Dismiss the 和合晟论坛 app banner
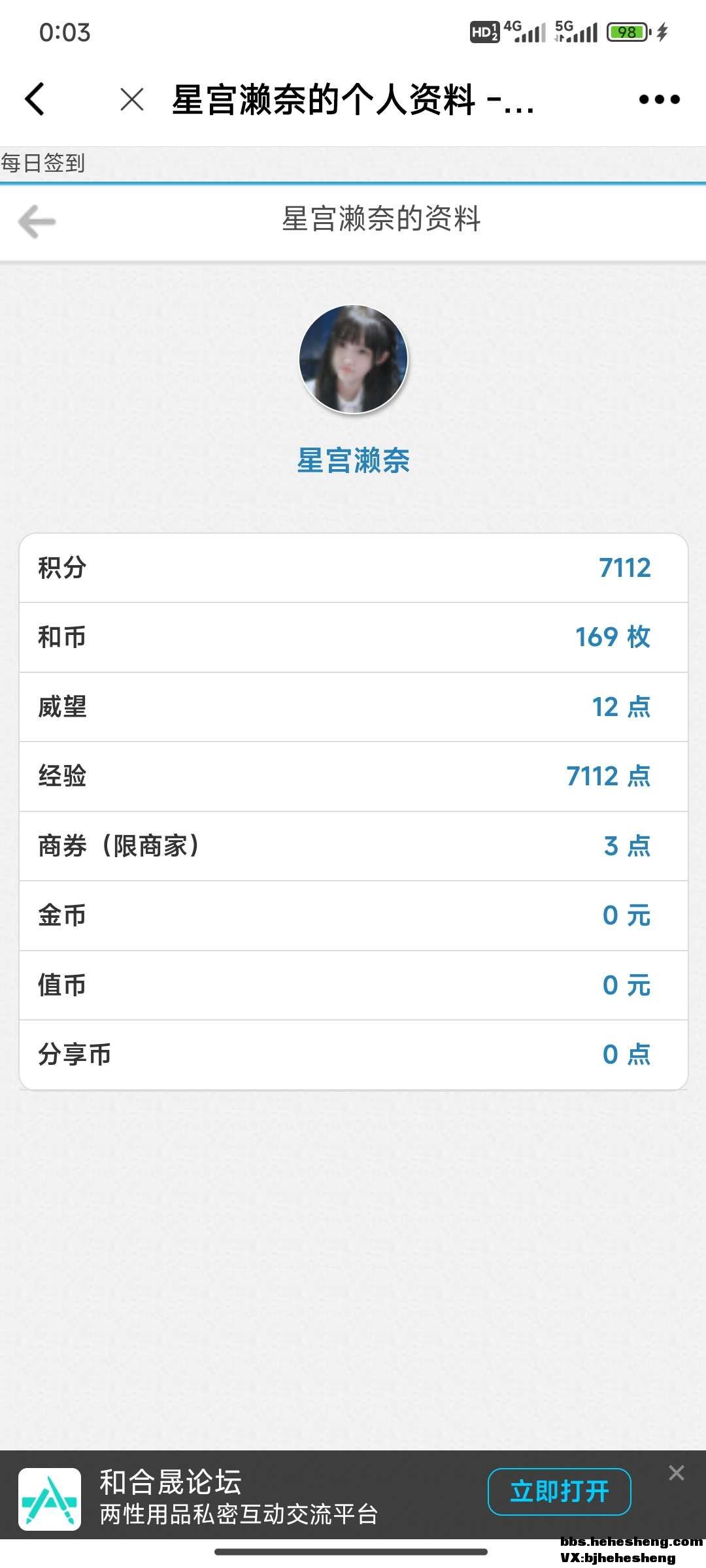706x1568 pixels. (x=677, y=1473)
